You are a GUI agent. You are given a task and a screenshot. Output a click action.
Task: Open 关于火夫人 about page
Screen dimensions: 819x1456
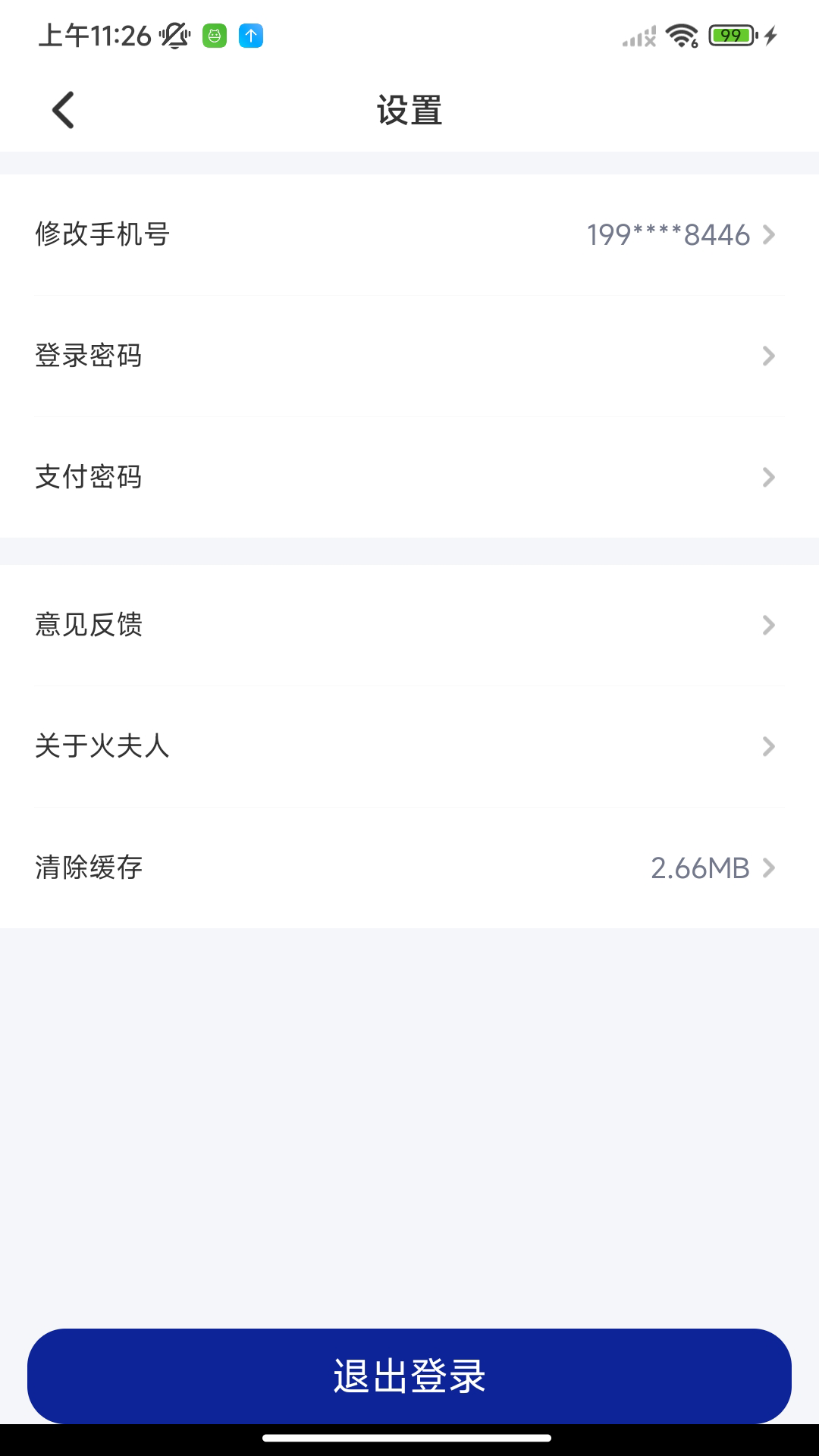[409, 746]
